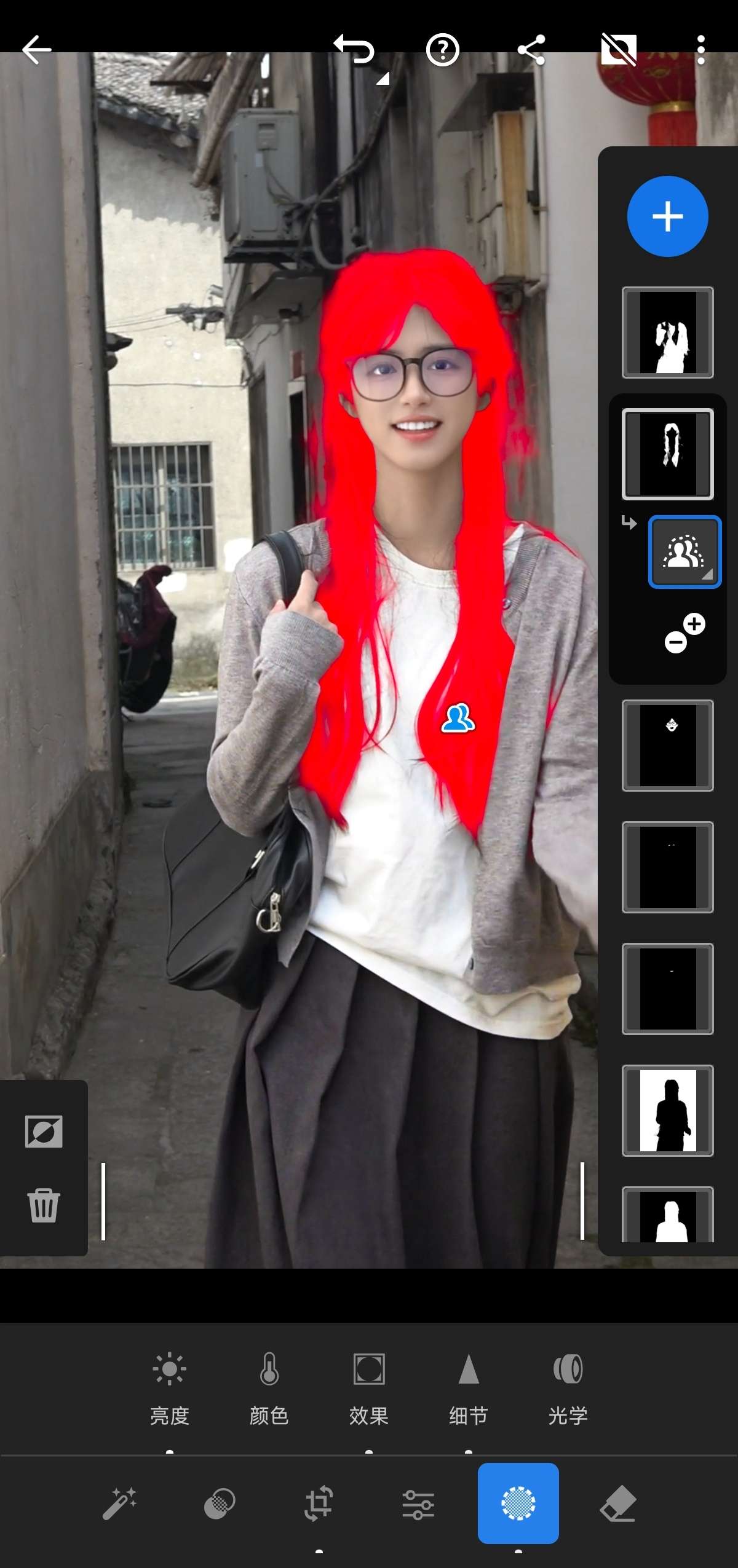Open the help question mark
The image size is (738, 1568).
click(443, 50)
